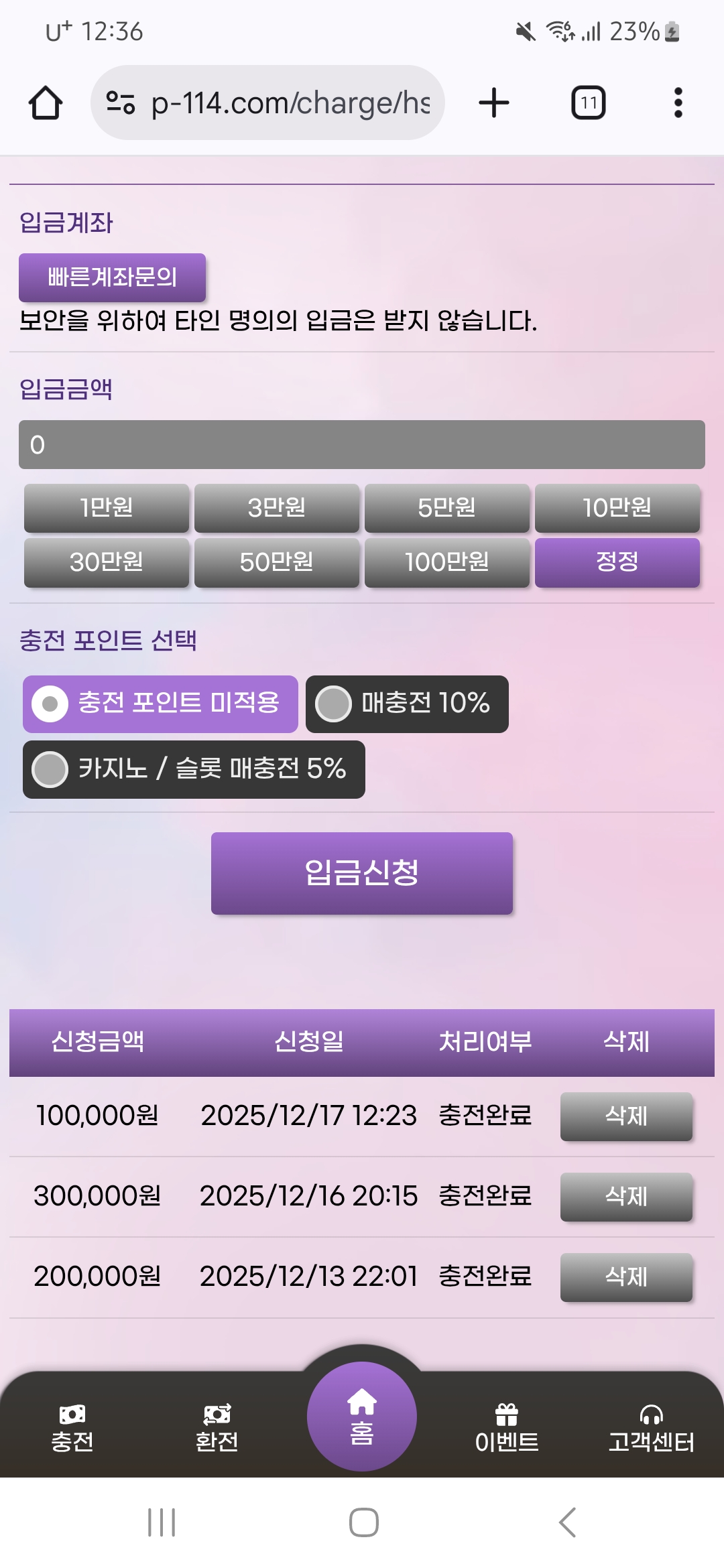Submit the 입금신청 request
Viewport: 724px width, 1568px height.
(x=362, y=873)
